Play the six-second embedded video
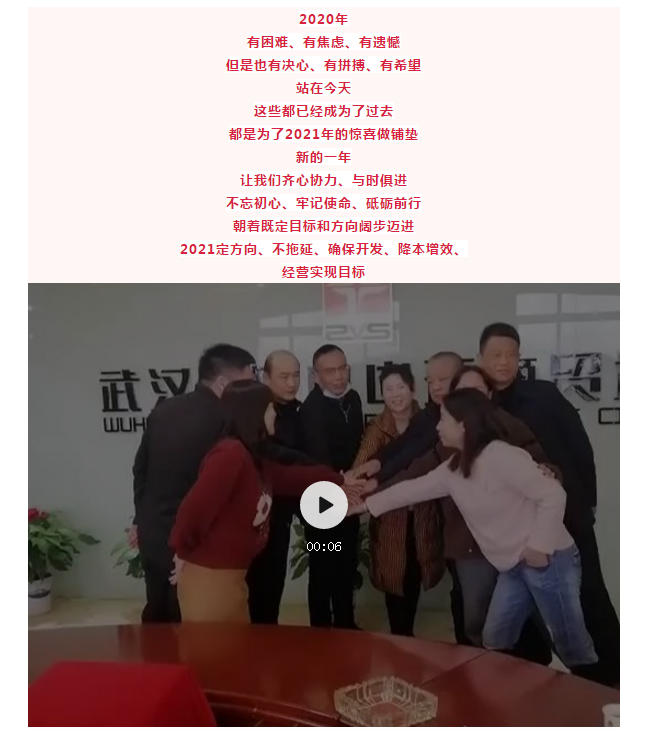 pos(324,505)
